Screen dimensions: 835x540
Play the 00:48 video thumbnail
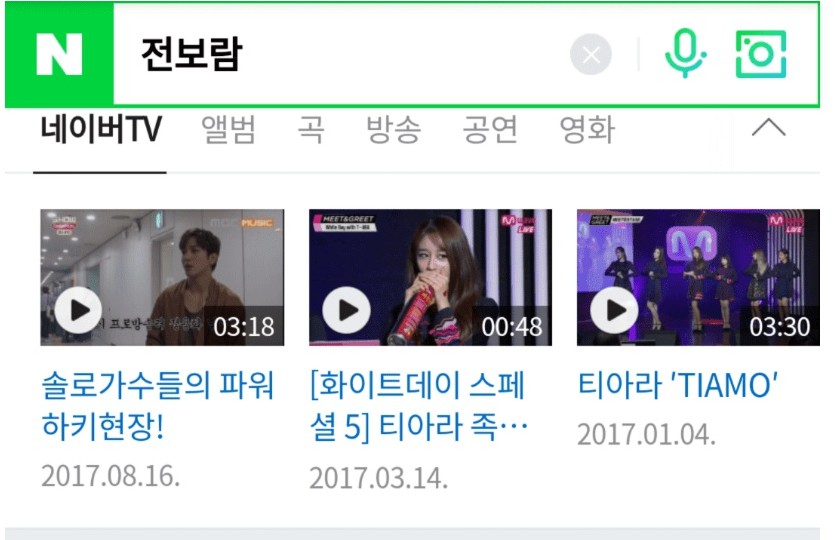[x=430, y=277]
